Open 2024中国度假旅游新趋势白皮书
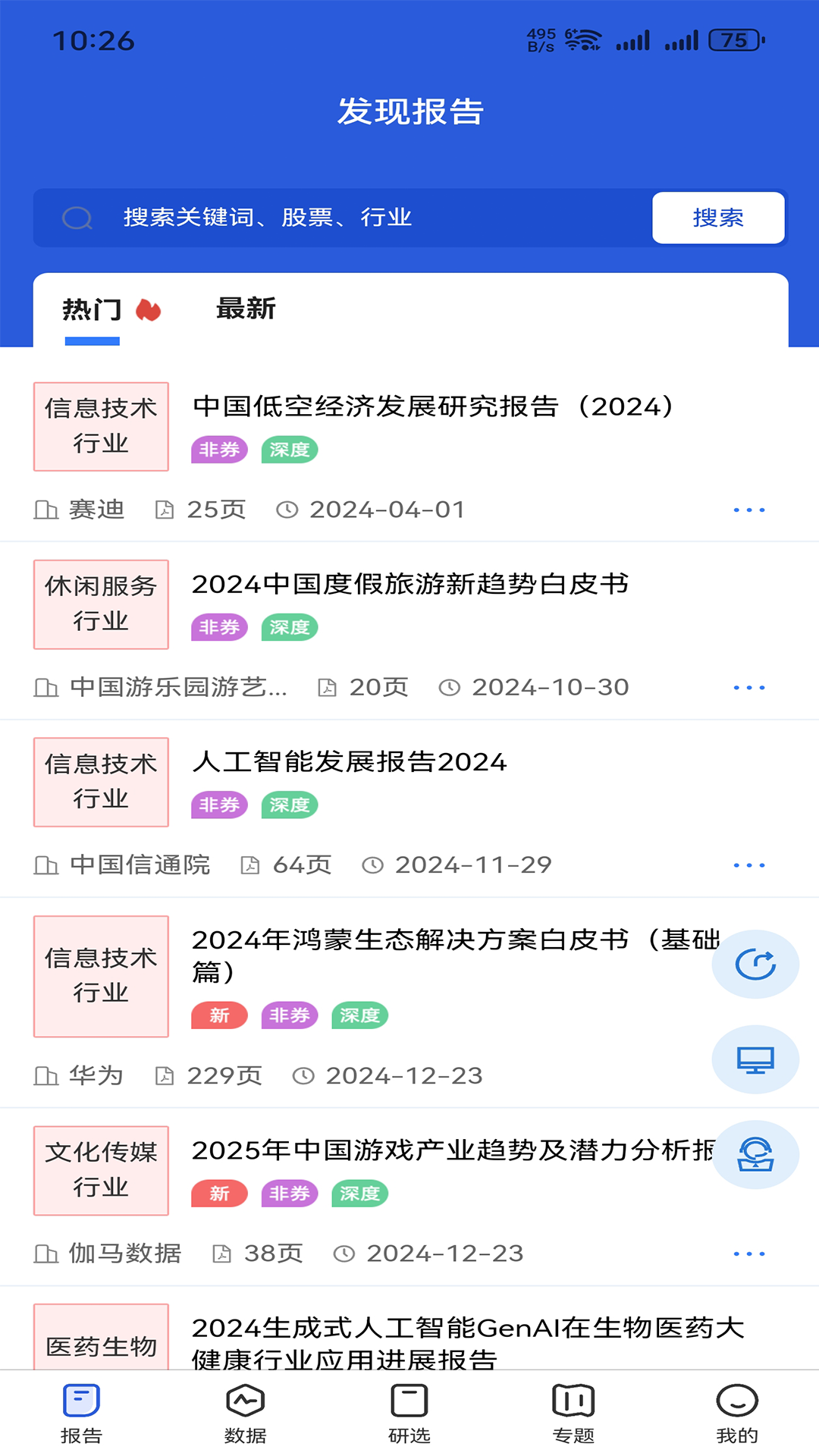 [x=413, y=584]
